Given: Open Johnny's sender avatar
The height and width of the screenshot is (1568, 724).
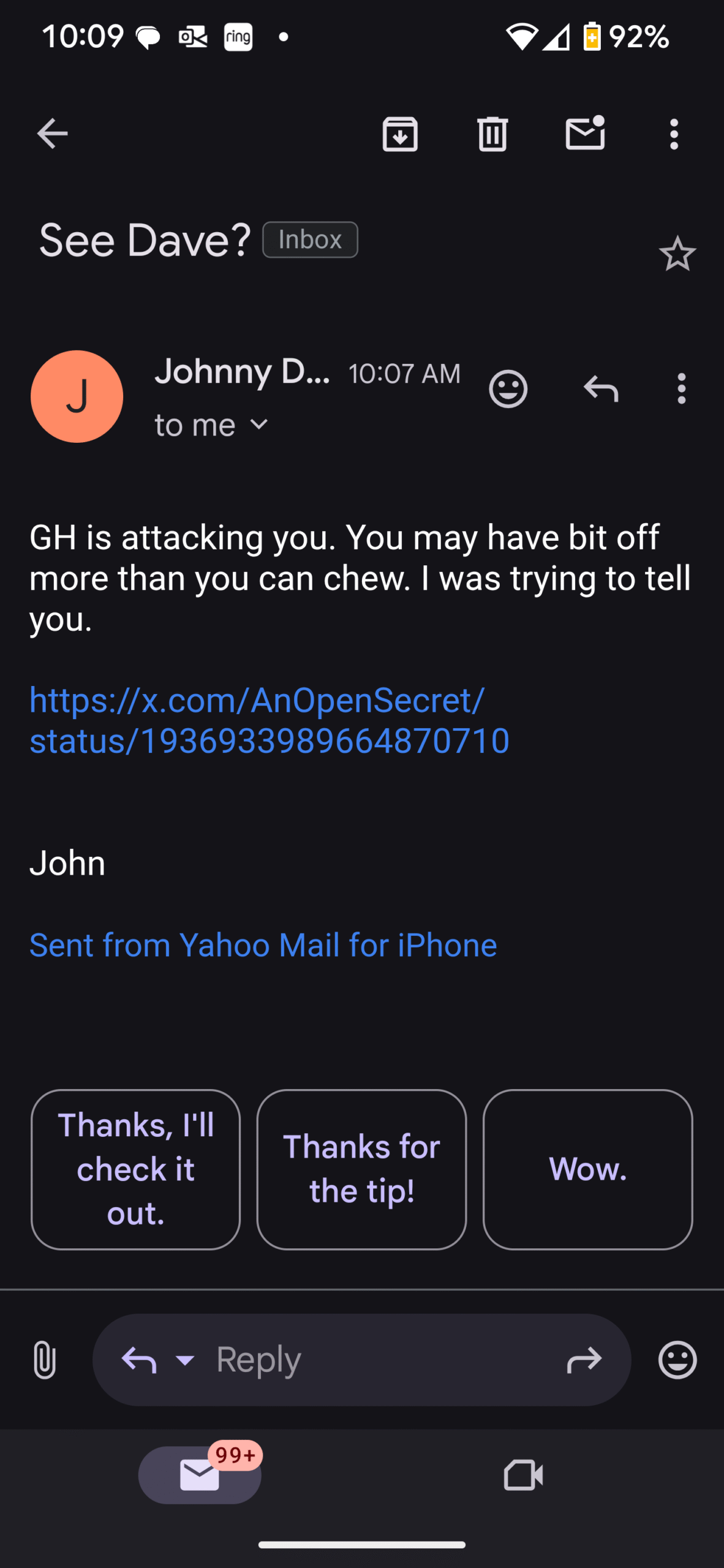Looking at the screenshot, I should [x=77, y=396].
